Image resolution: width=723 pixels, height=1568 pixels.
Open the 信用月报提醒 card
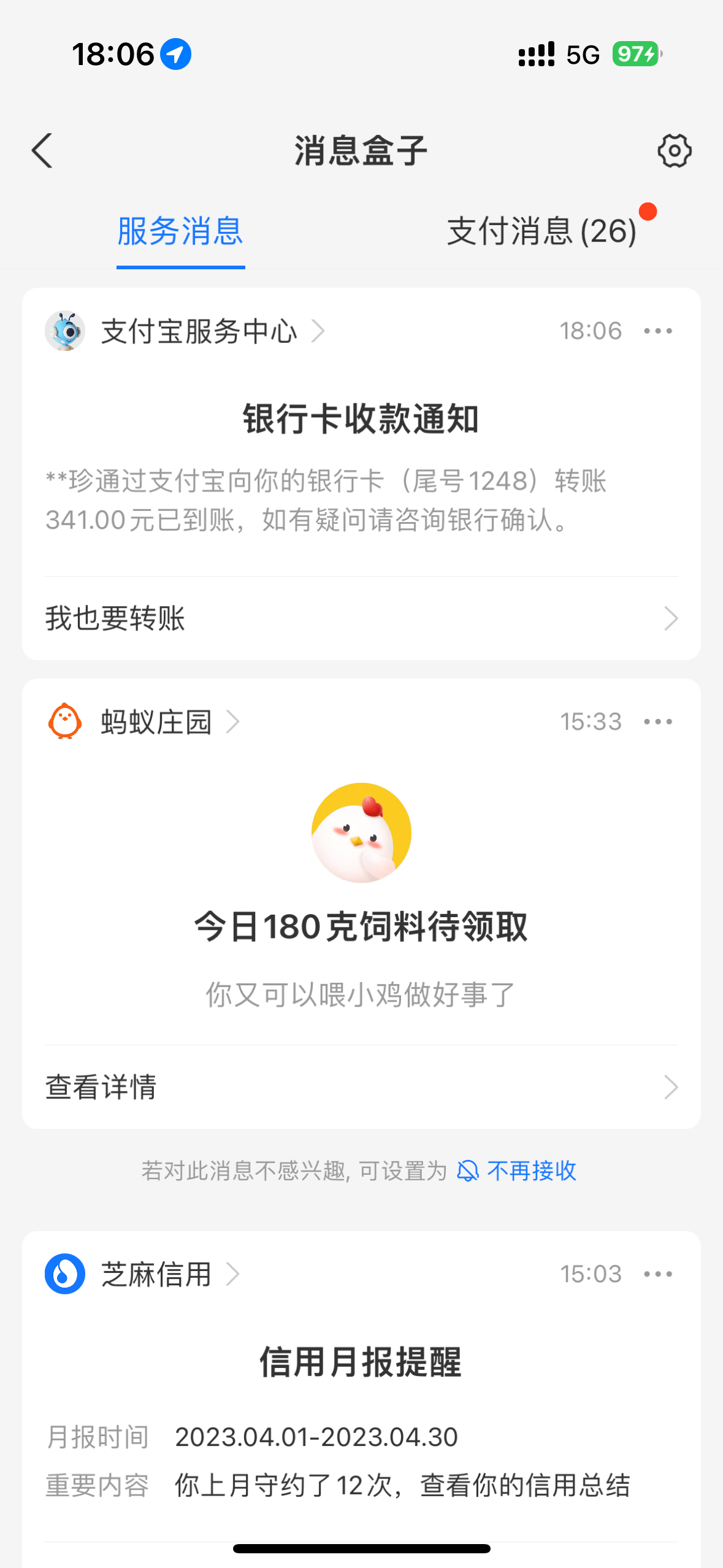pyautogui.click(x=361, y=1363)
